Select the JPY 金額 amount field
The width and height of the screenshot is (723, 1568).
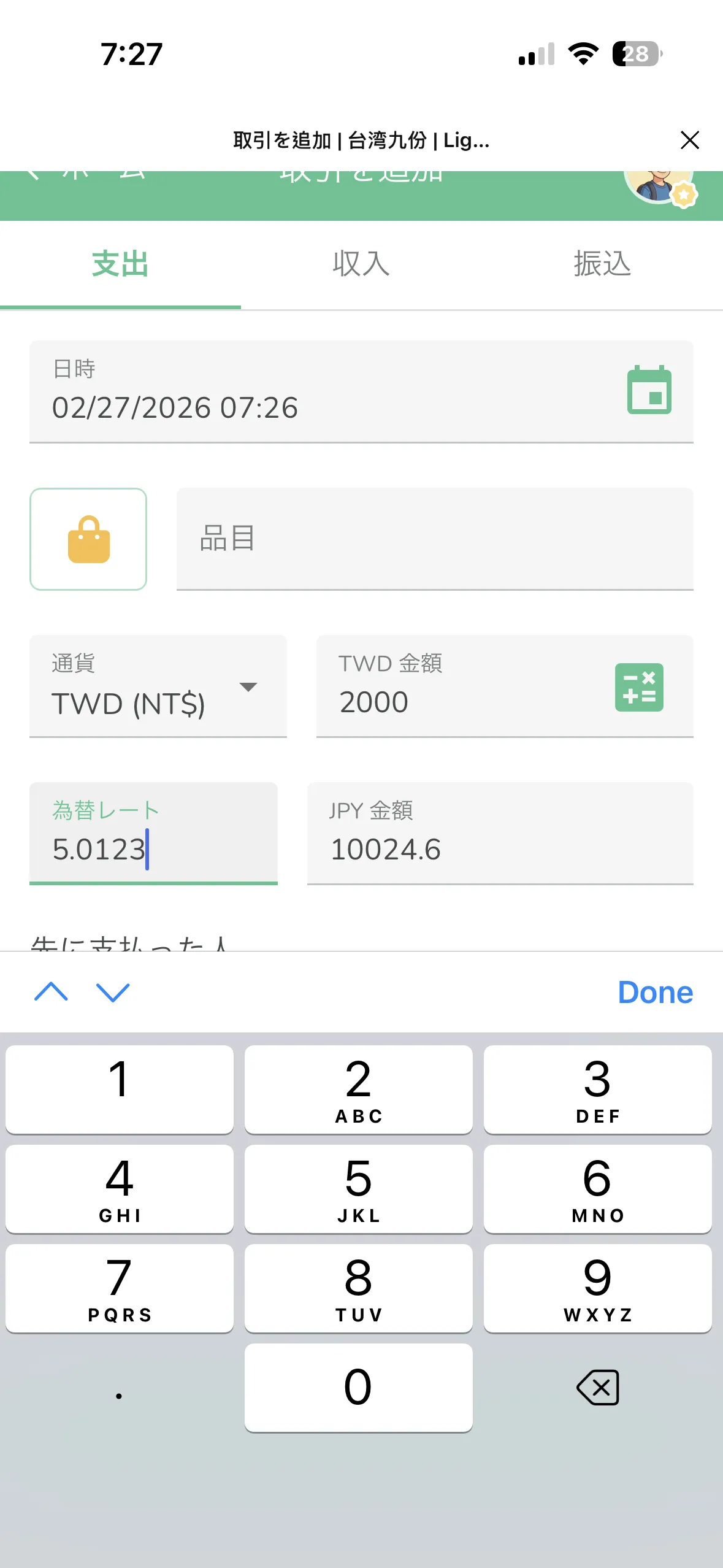click(499, 848)
